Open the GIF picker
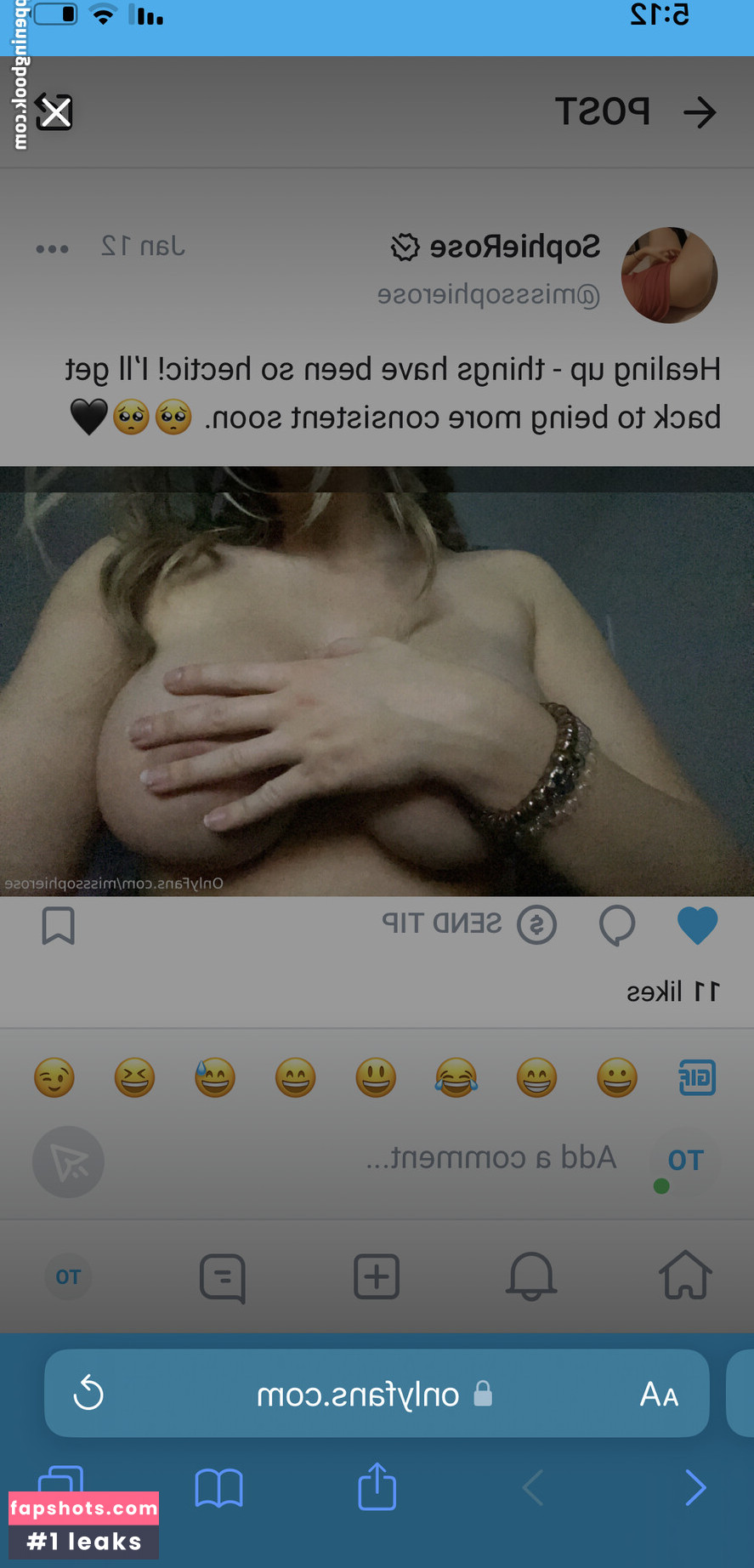This screenshot has height=1568, width=754. click(697, 1077)
